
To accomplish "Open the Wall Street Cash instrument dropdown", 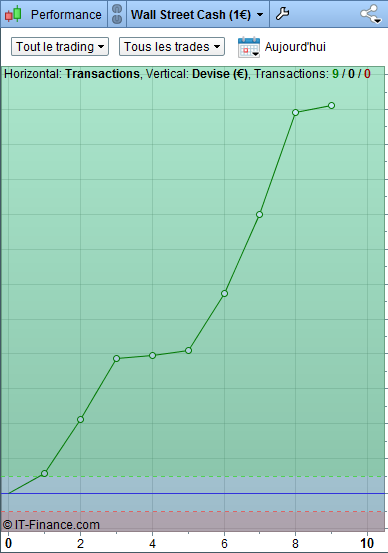I will 198,14.
